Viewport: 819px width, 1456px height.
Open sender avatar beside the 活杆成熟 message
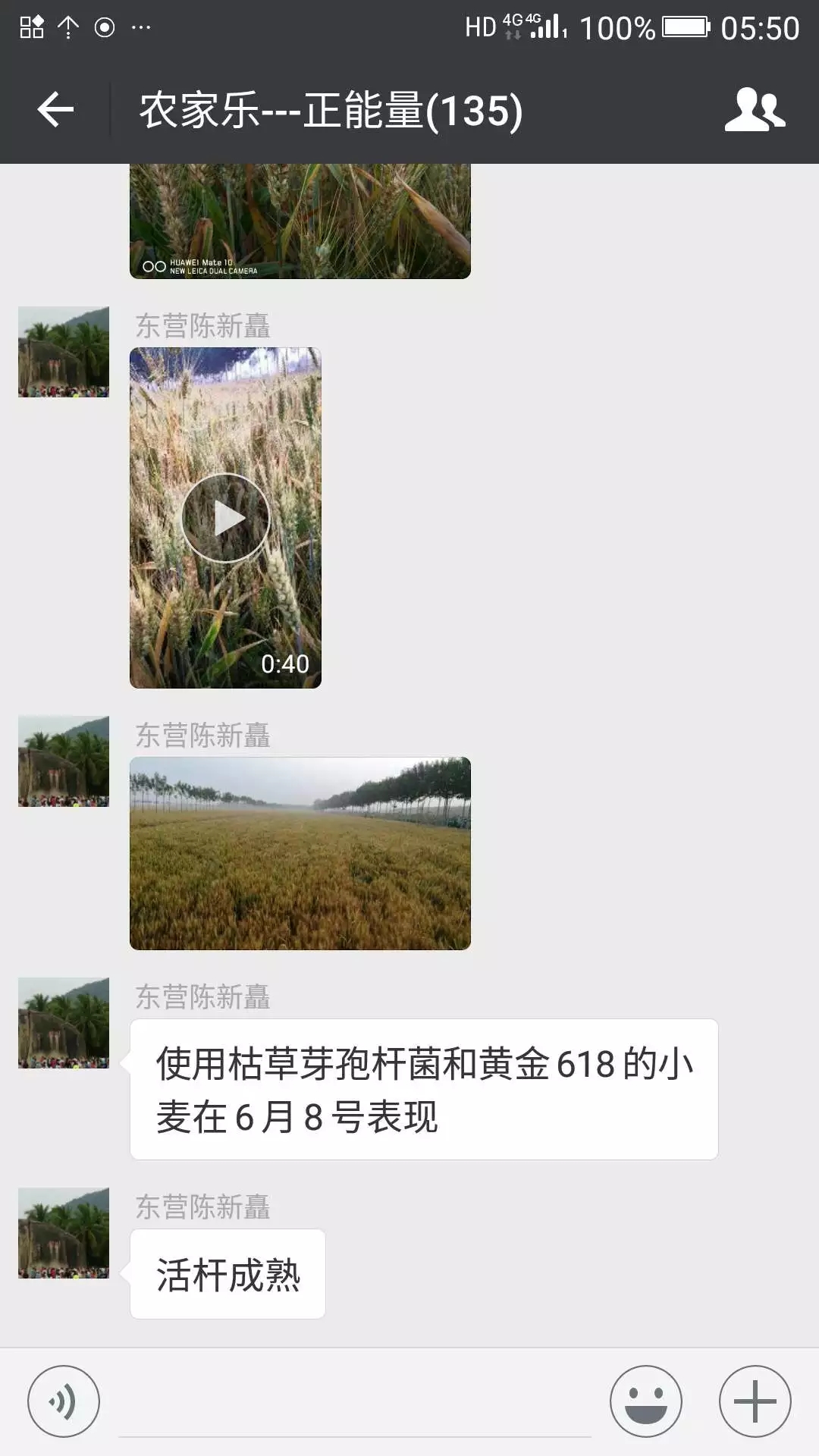pyautogui.click(x=64, y=1233)
